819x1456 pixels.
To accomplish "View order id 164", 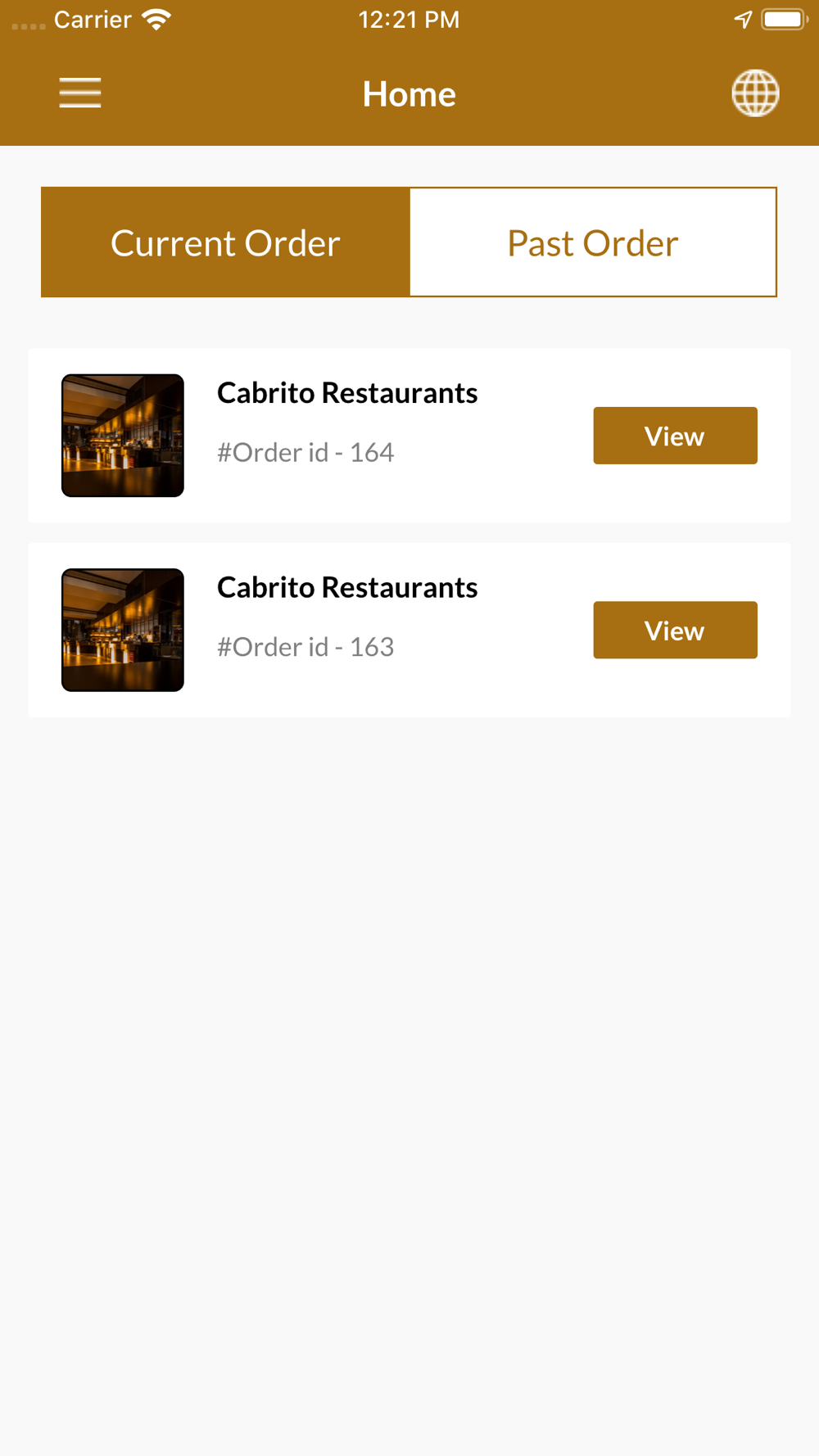I will click(x=675, y=436).
